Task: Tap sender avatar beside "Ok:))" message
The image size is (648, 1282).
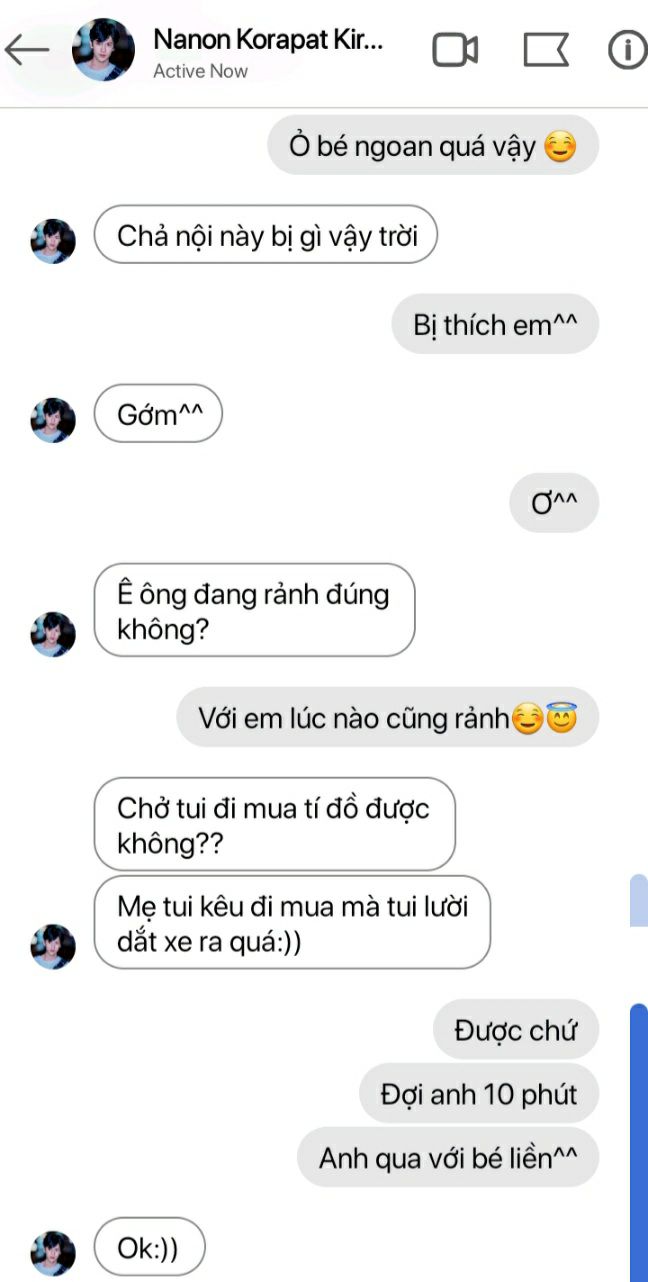Action: 53,1253
